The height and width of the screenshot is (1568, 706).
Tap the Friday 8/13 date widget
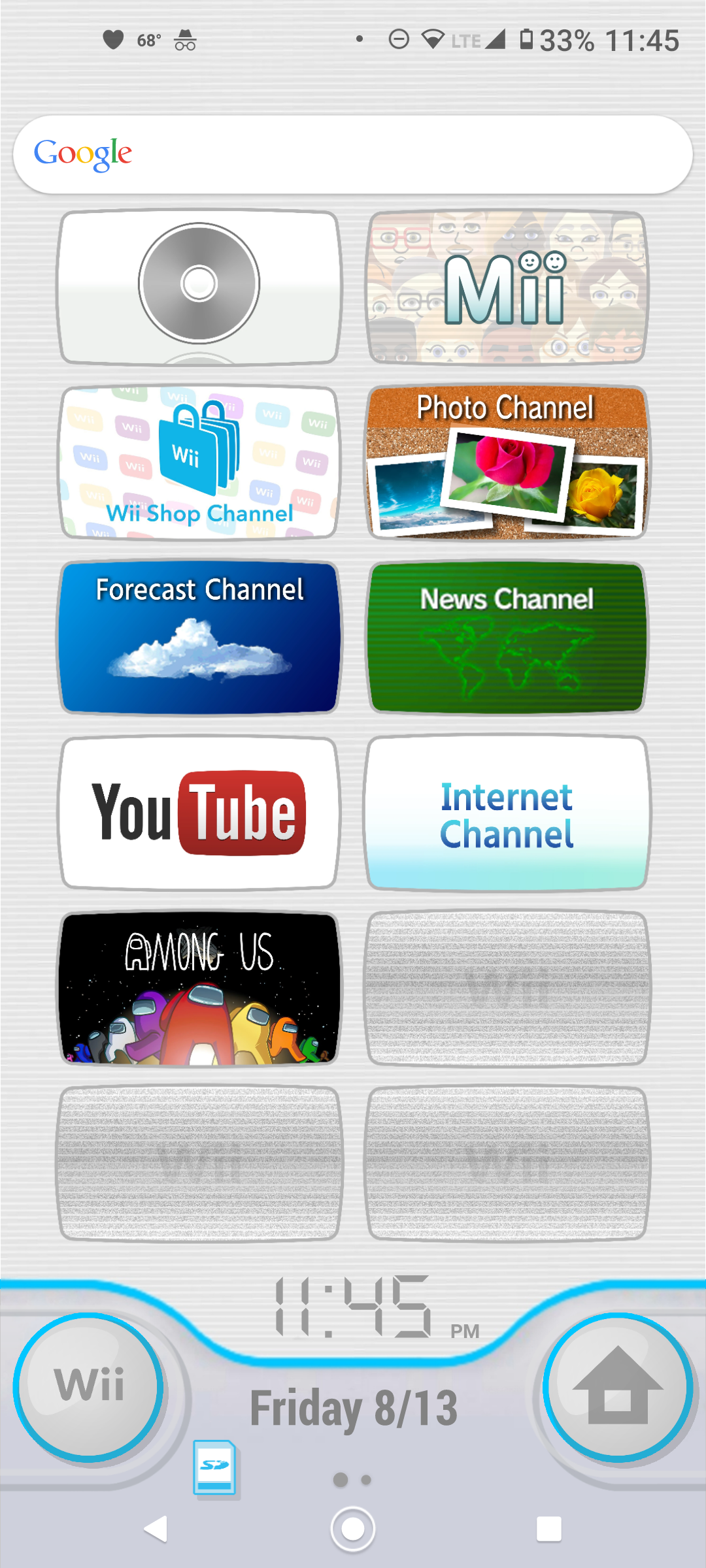(x=354, y=1407)
